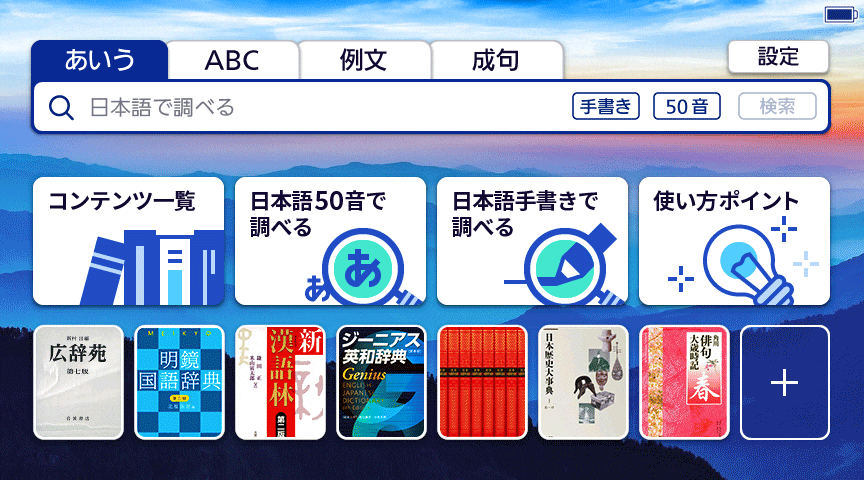Image resolution: width=864 pixels, height=480 pixels.
Task: Open ジーニアス英和辞典
Action: click(x=381, y=382)
